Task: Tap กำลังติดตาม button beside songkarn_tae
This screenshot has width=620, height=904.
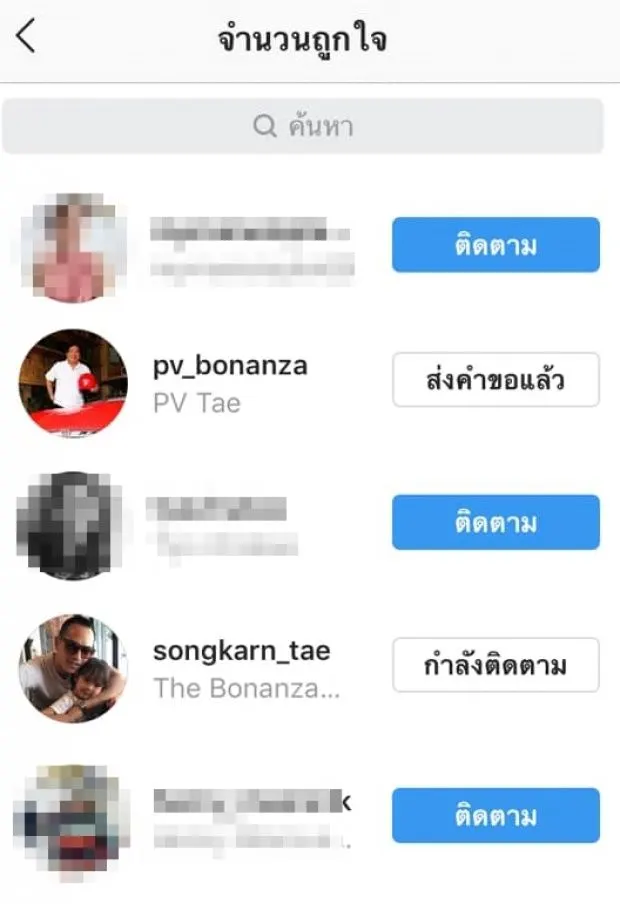Action: click(x=495, y=665)
